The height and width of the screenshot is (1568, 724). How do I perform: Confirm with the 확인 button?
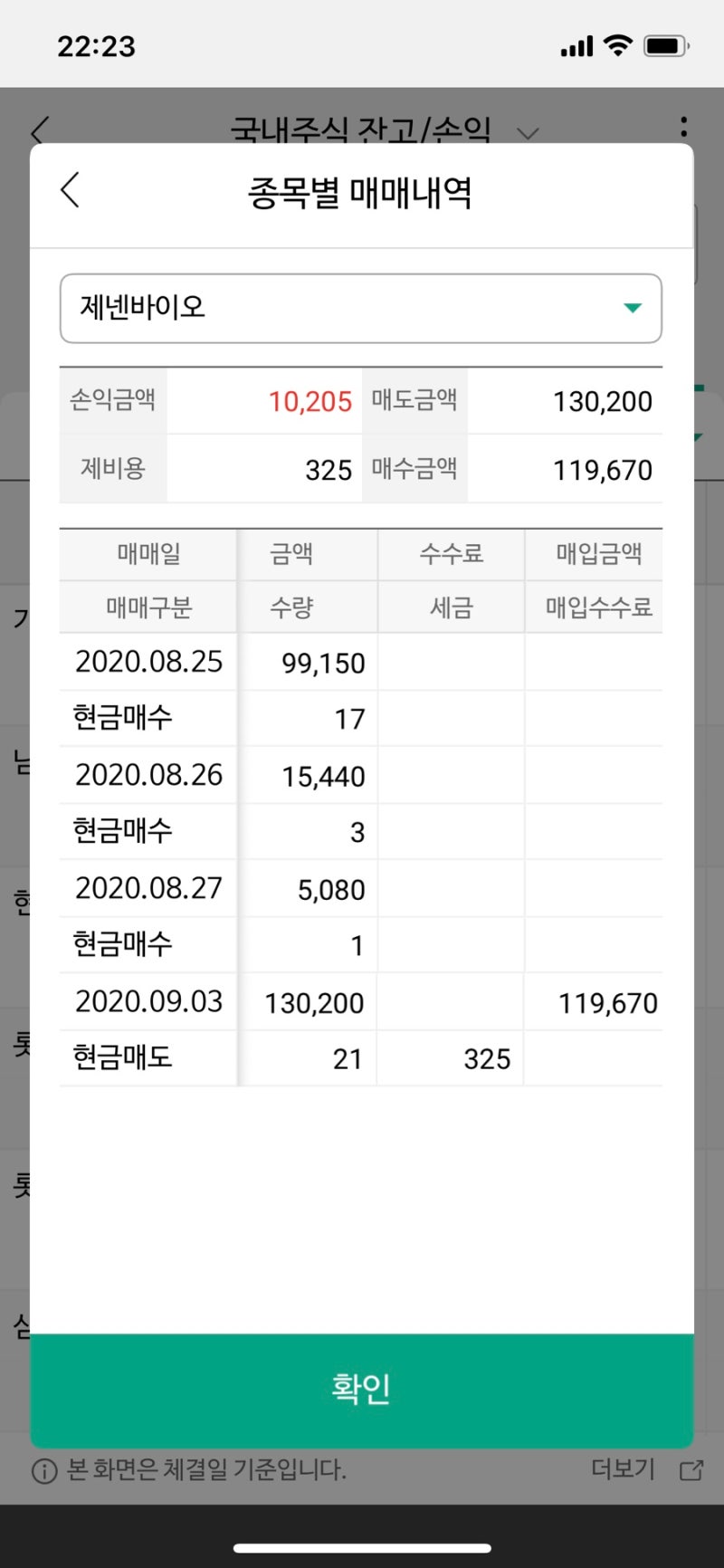[362, 1390]
